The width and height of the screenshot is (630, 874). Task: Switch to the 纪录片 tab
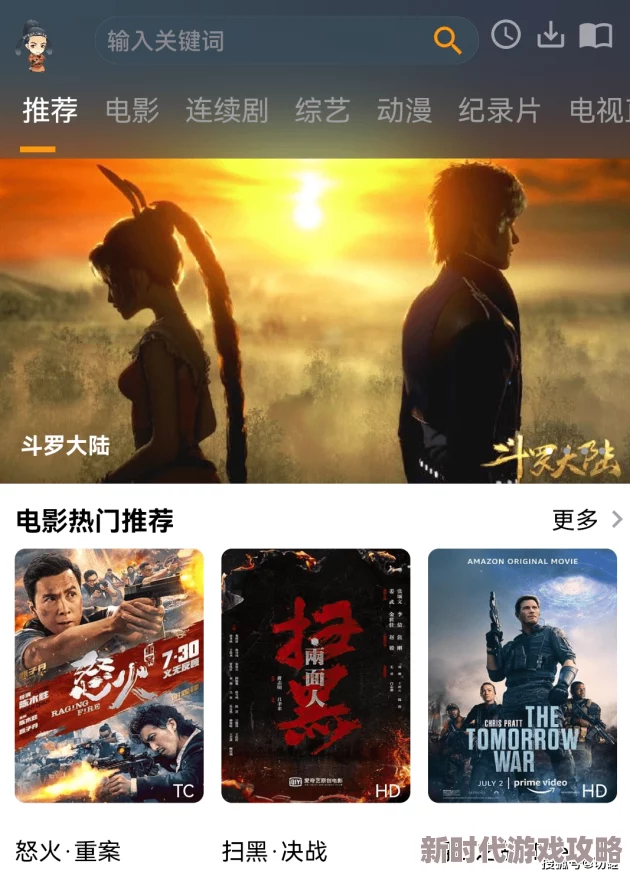(x=499, y=110)
